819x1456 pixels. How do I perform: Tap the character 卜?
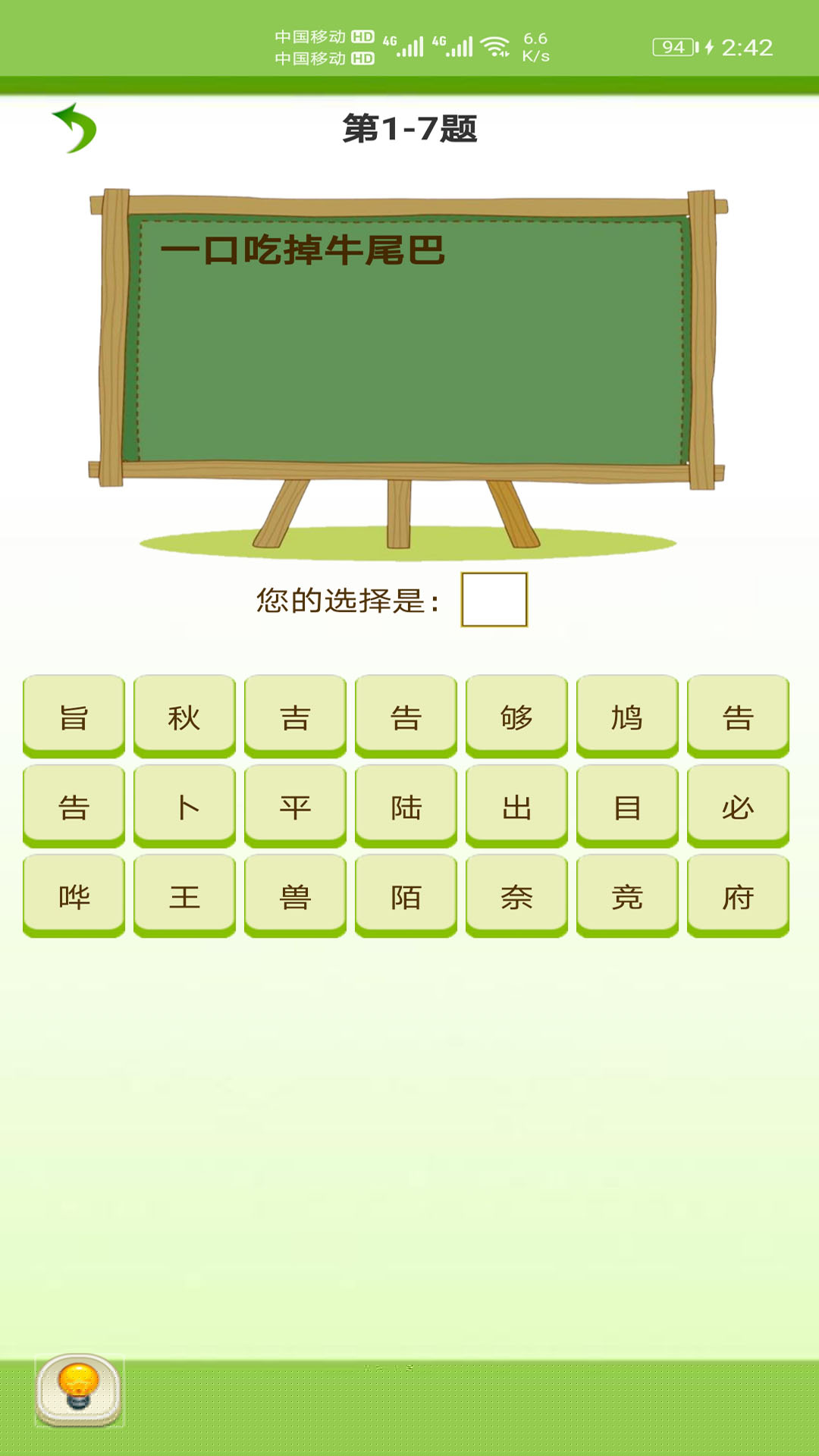[x=184, y=806]
